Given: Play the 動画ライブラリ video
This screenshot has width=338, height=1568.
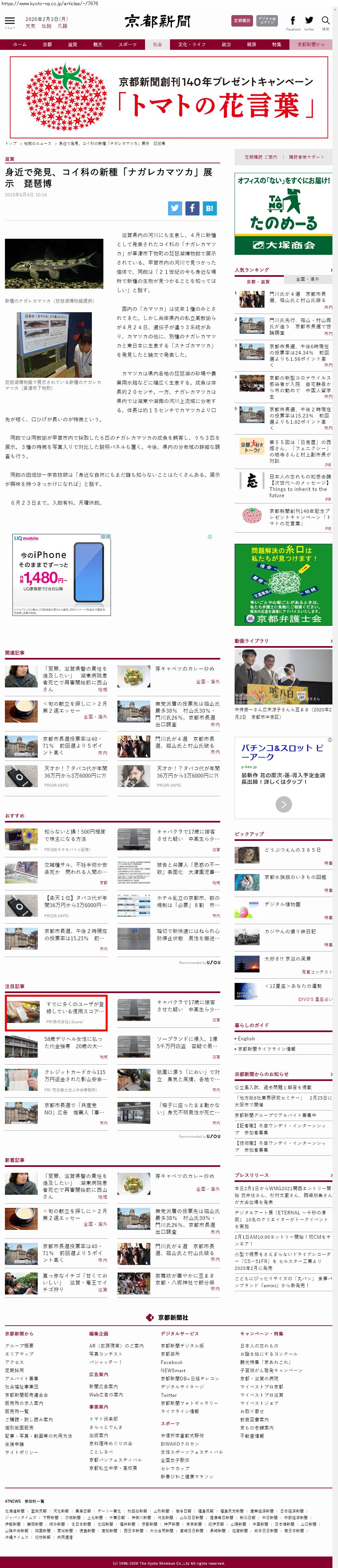Looking at the screenshot, I should click(x=283, y=676).
